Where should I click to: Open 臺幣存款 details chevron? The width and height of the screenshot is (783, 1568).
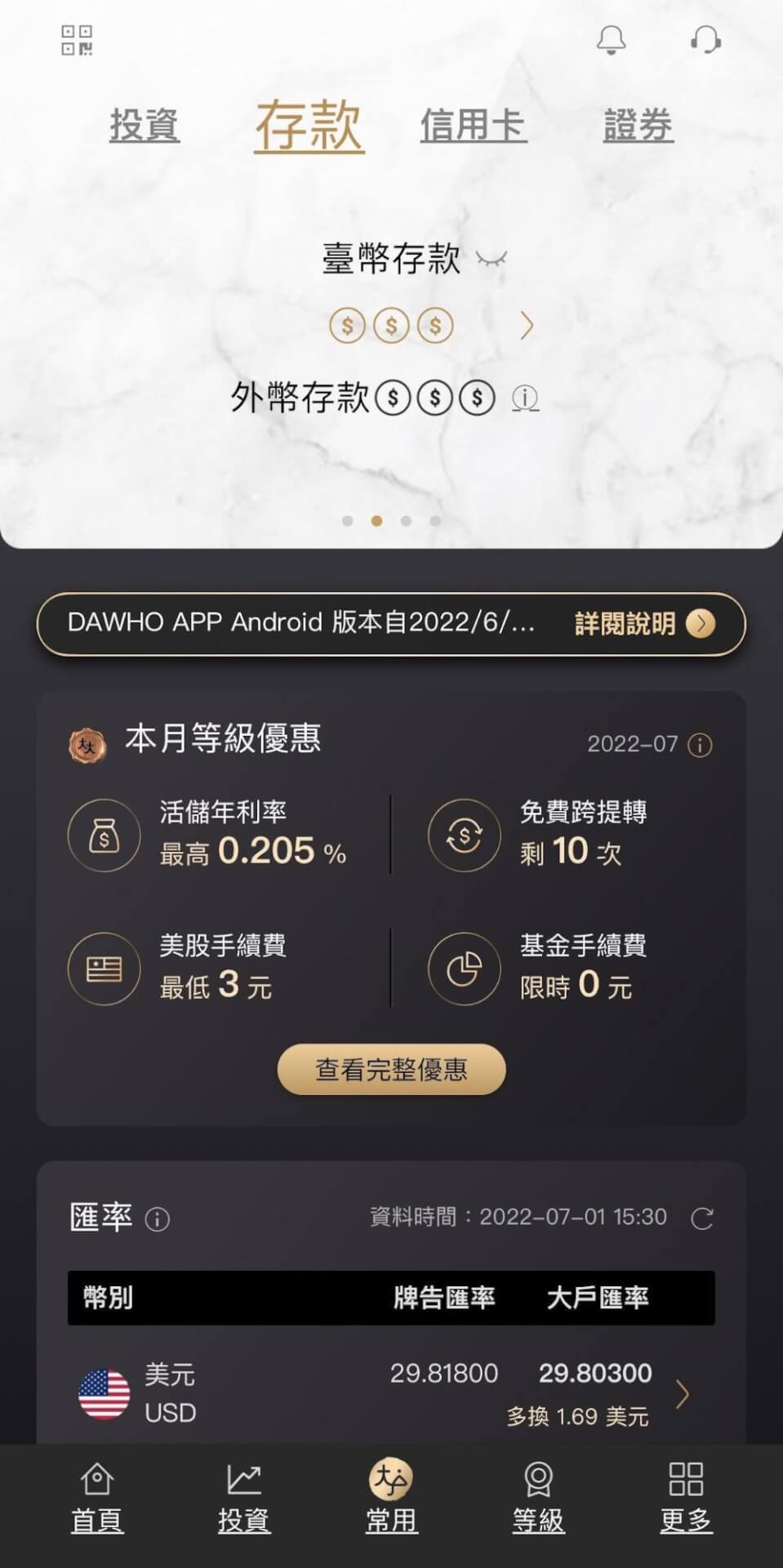527,326
